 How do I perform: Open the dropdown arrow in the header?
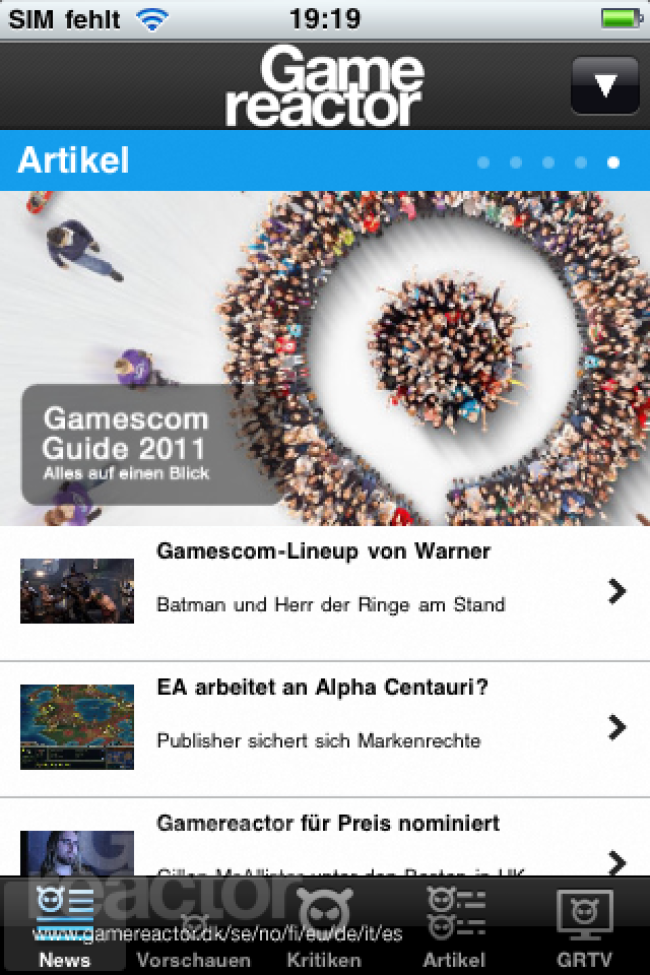pos(605,85)
